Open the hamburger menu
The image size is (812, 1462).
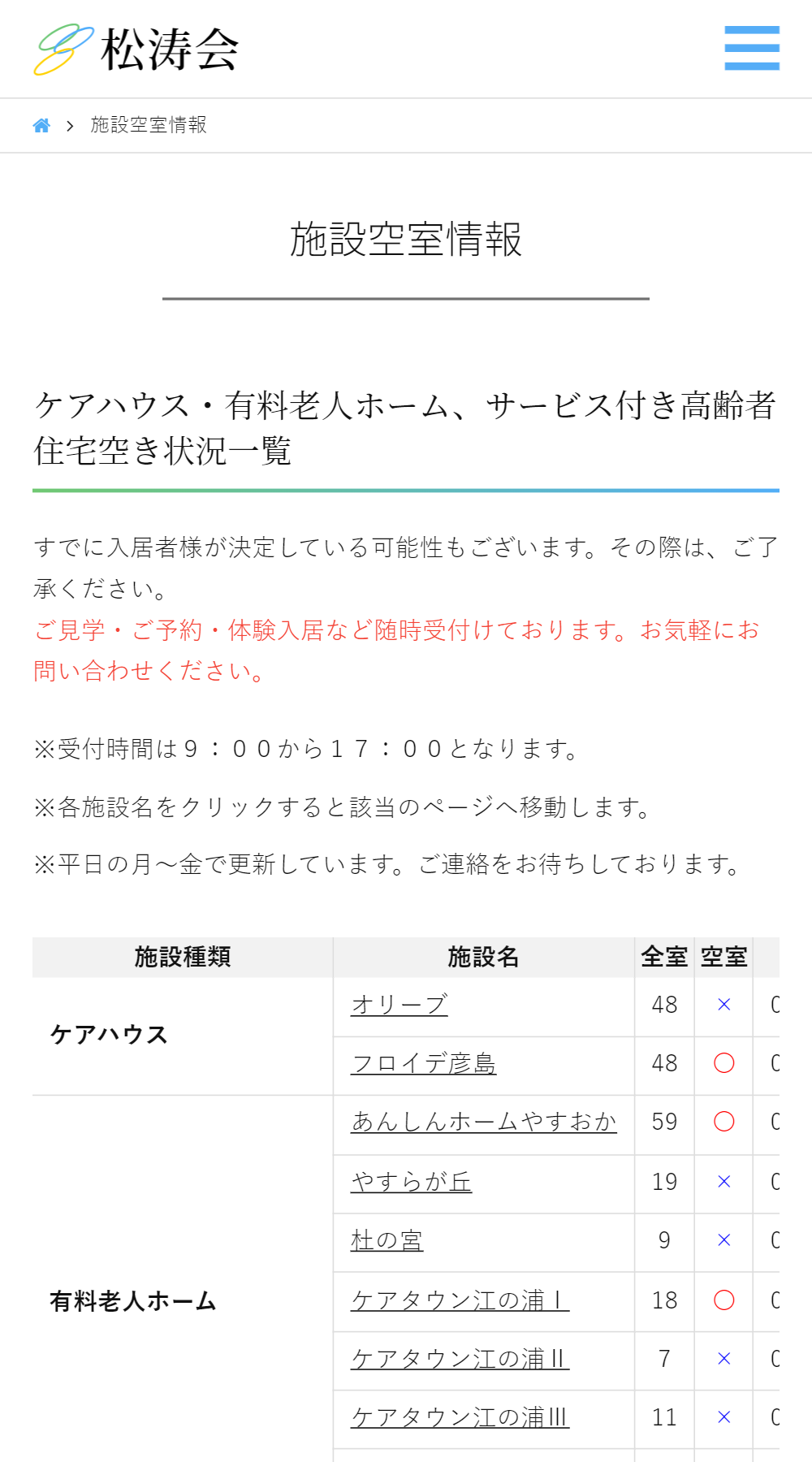tap(752, 48)
